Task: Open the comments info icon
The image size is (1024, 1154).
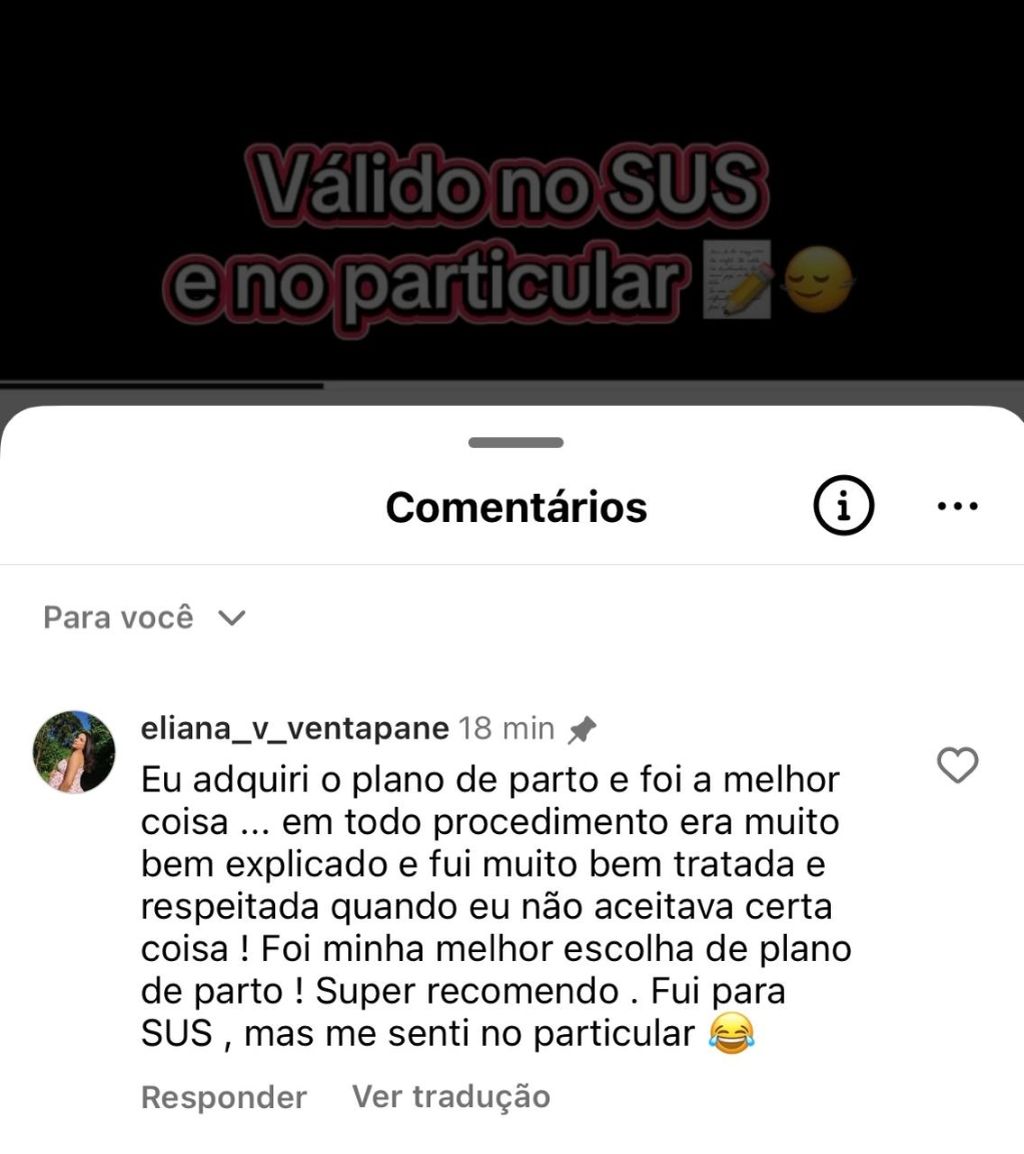Action: (x=843, y=506)
